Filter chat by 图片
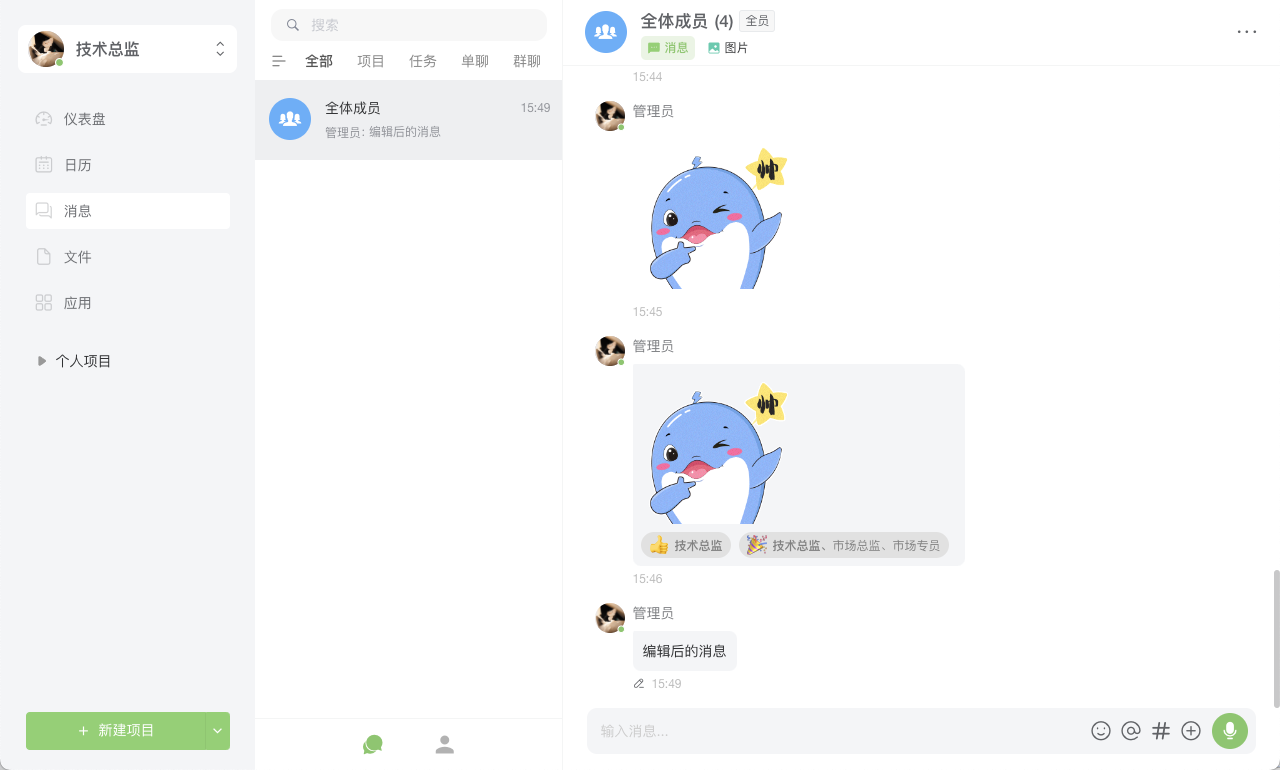This screenshot has height=770, width=1280. (728, 48)
